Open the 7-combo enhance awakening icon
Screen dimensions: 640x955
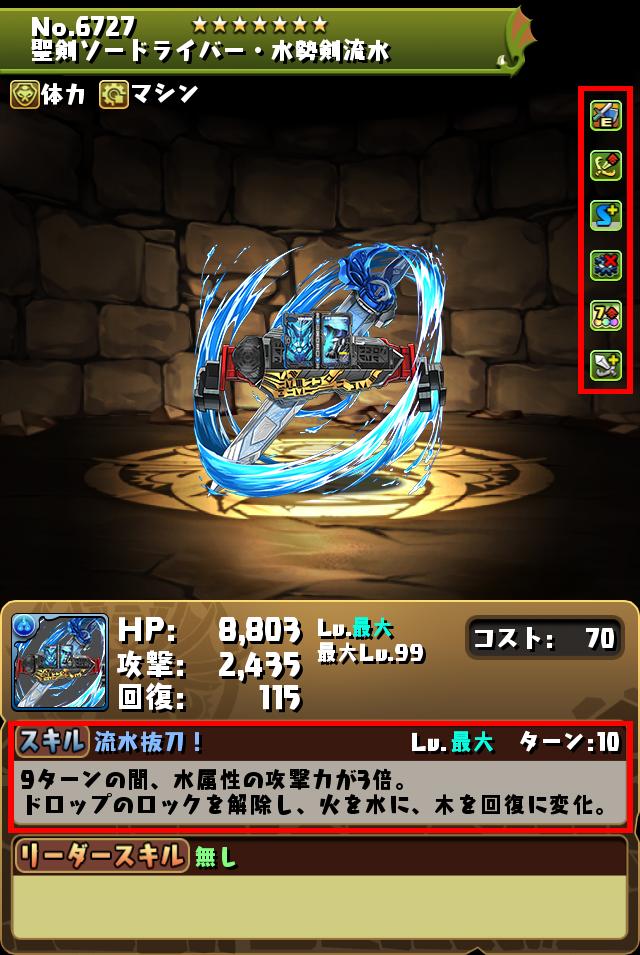[x=605, y=315]
